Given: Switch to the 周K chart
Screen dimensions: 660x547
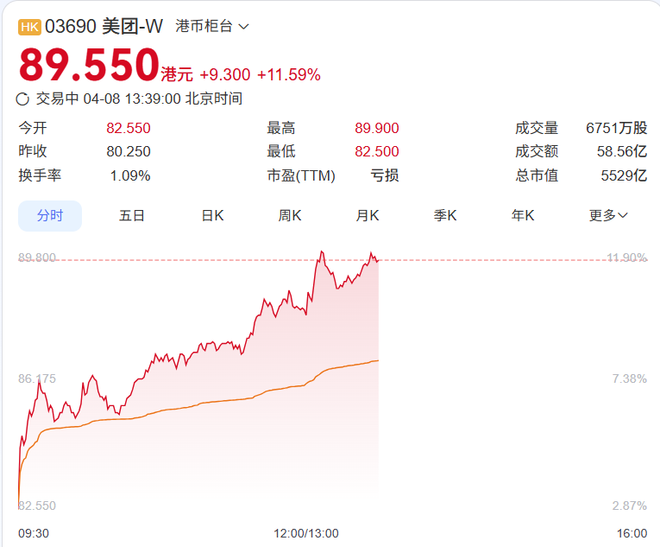Looking at the screenshot, I should [290, 215].
